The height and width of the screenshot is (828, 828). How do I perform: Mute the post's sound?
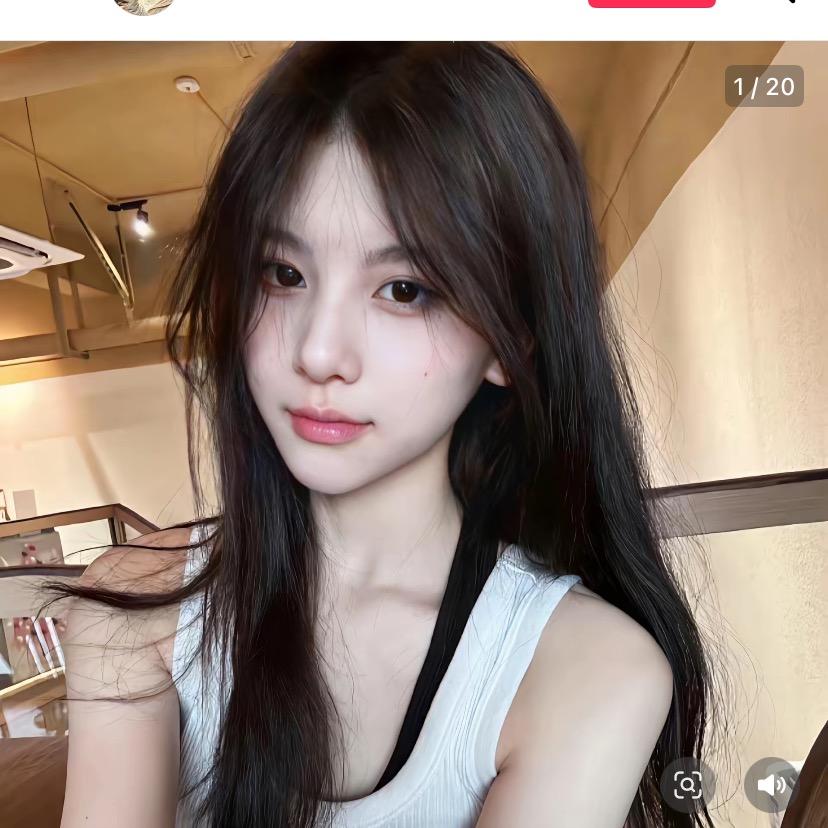[x=771, y=784]
